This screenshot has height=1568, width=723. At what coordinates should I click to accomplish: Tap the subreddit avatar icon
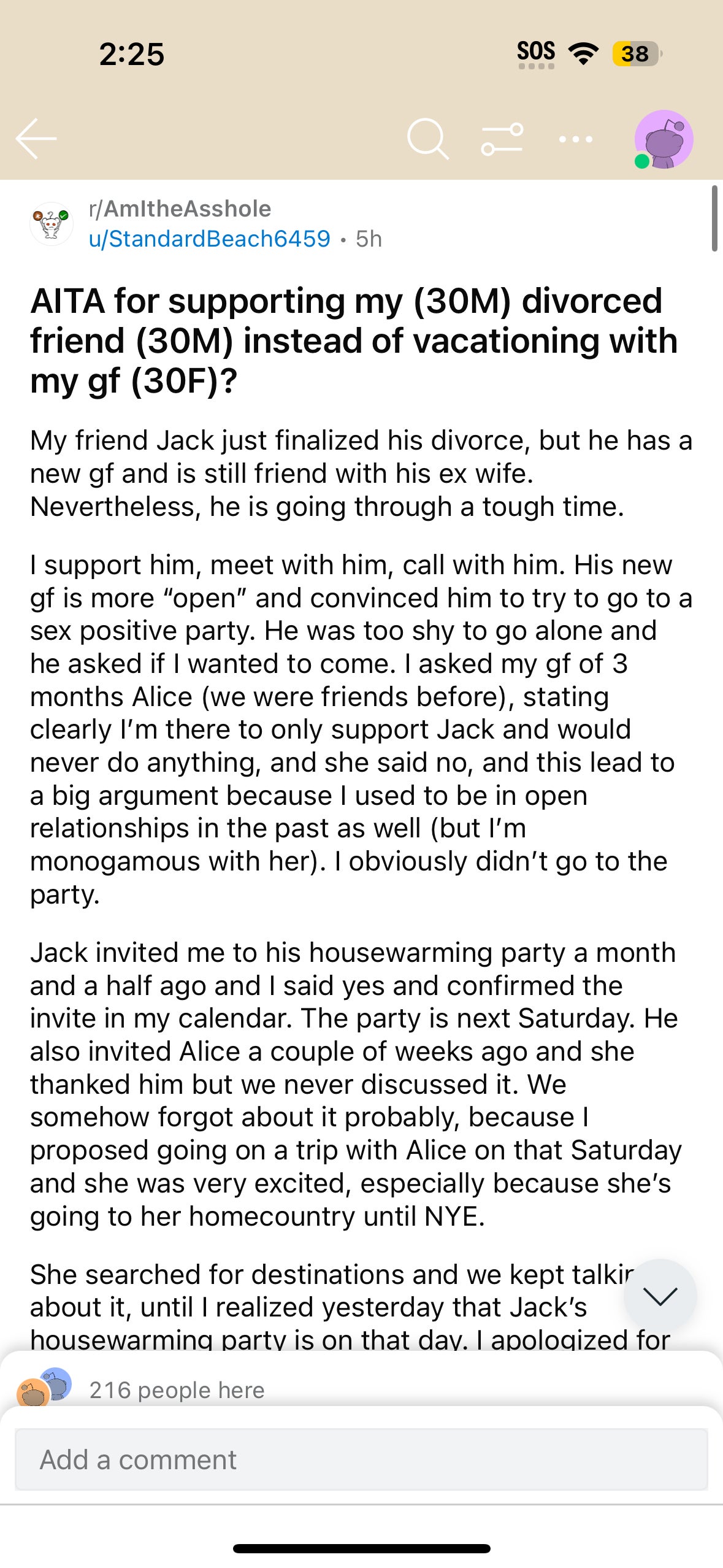click(52, 224)
